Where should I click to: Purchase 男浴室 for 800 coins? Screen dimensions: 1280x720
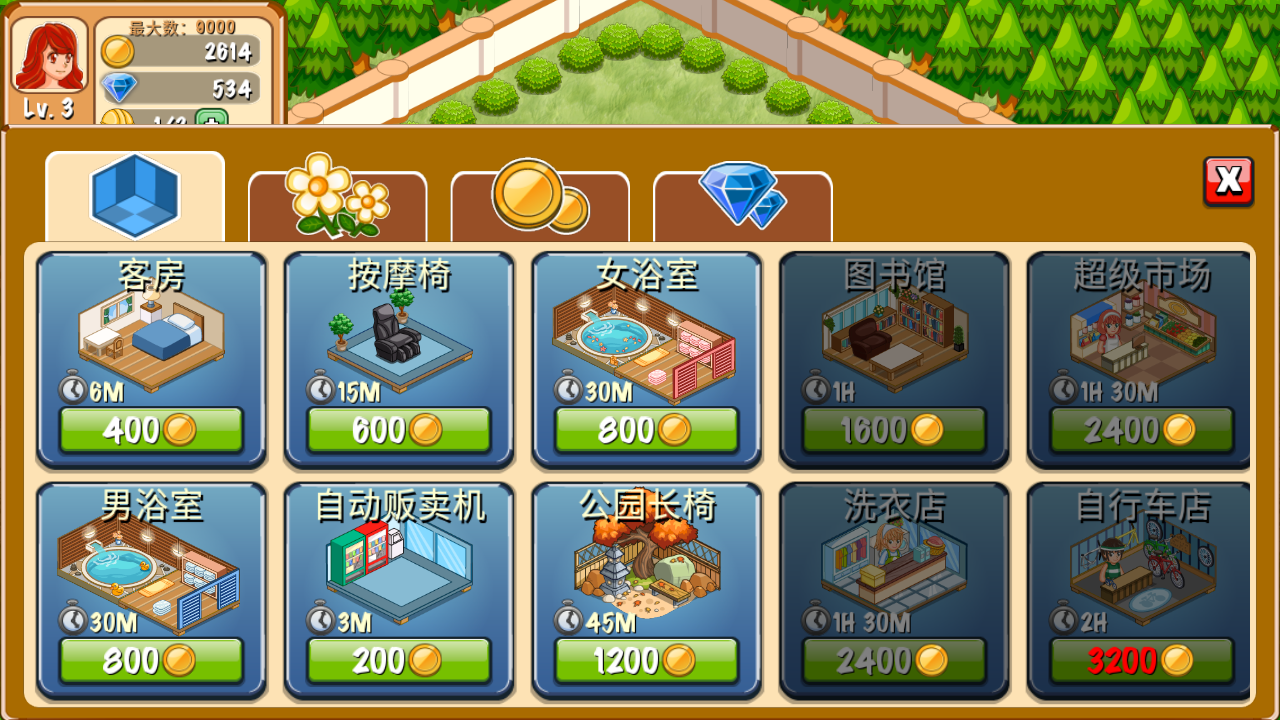point(151,660)
